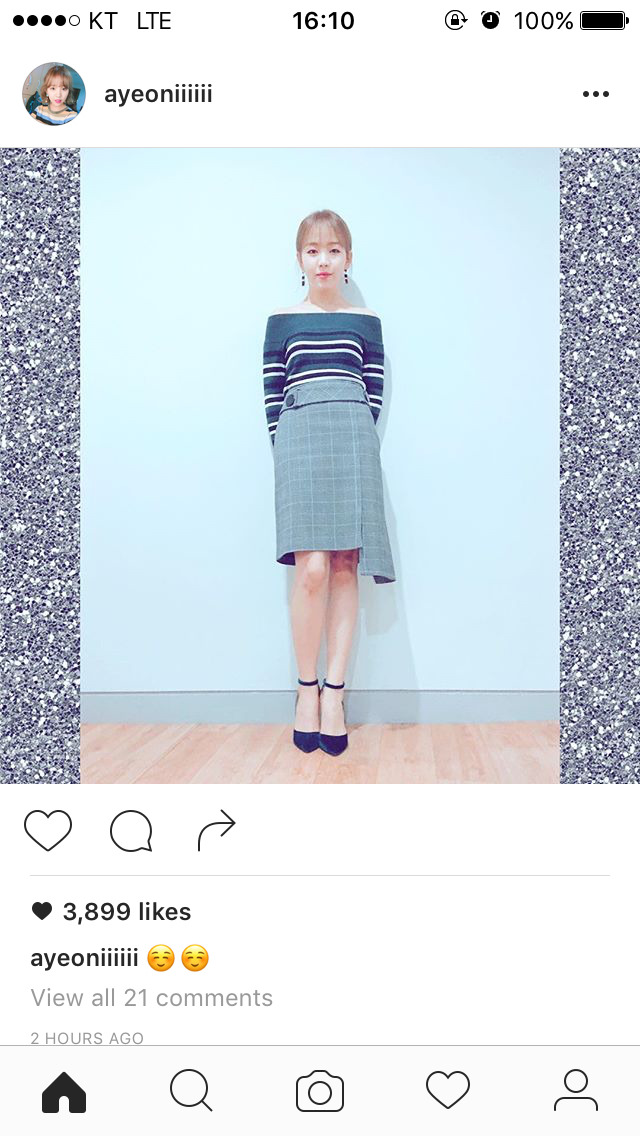Open the Camera tab to post
640x1136 pixels.
320,1091
